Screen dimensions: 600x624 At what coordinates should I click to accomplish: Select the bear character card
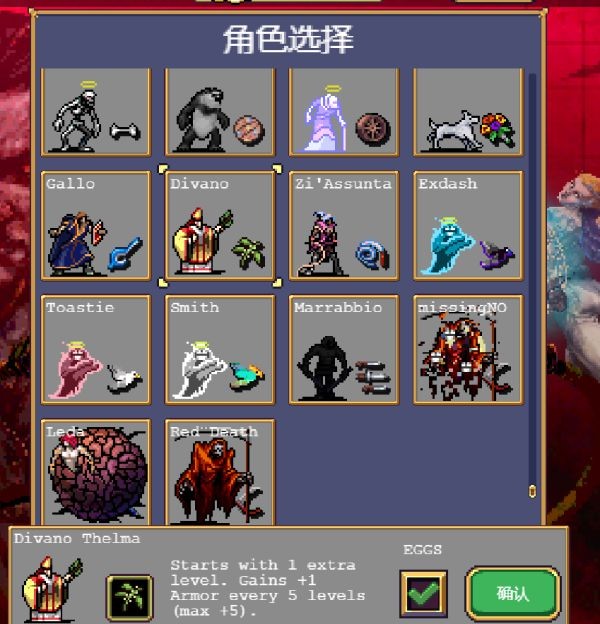click(x=220, y=112)
